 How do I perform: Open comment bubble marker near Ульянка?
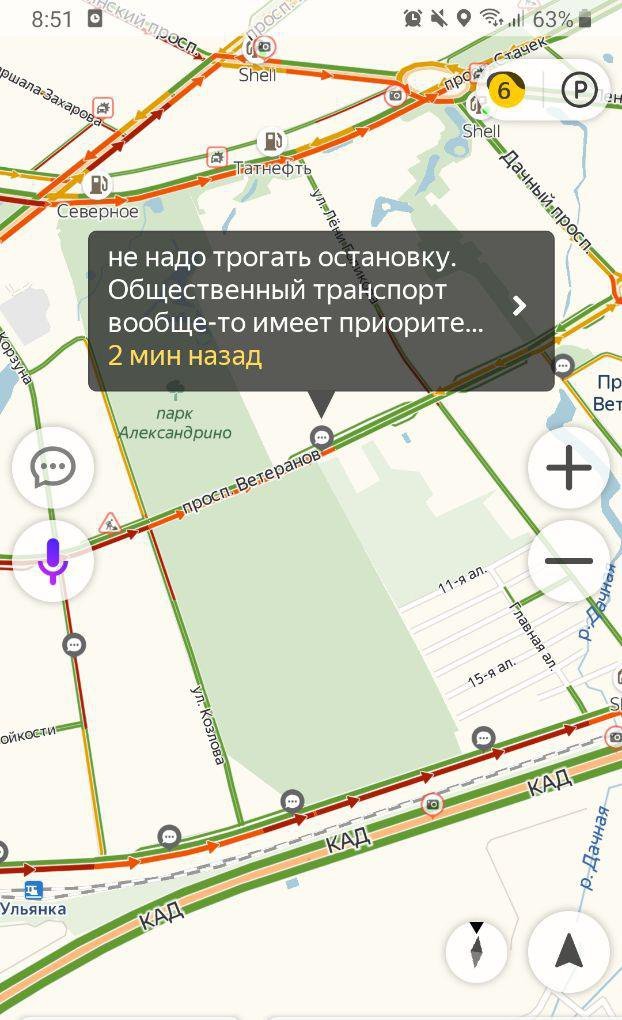[170, 836]
